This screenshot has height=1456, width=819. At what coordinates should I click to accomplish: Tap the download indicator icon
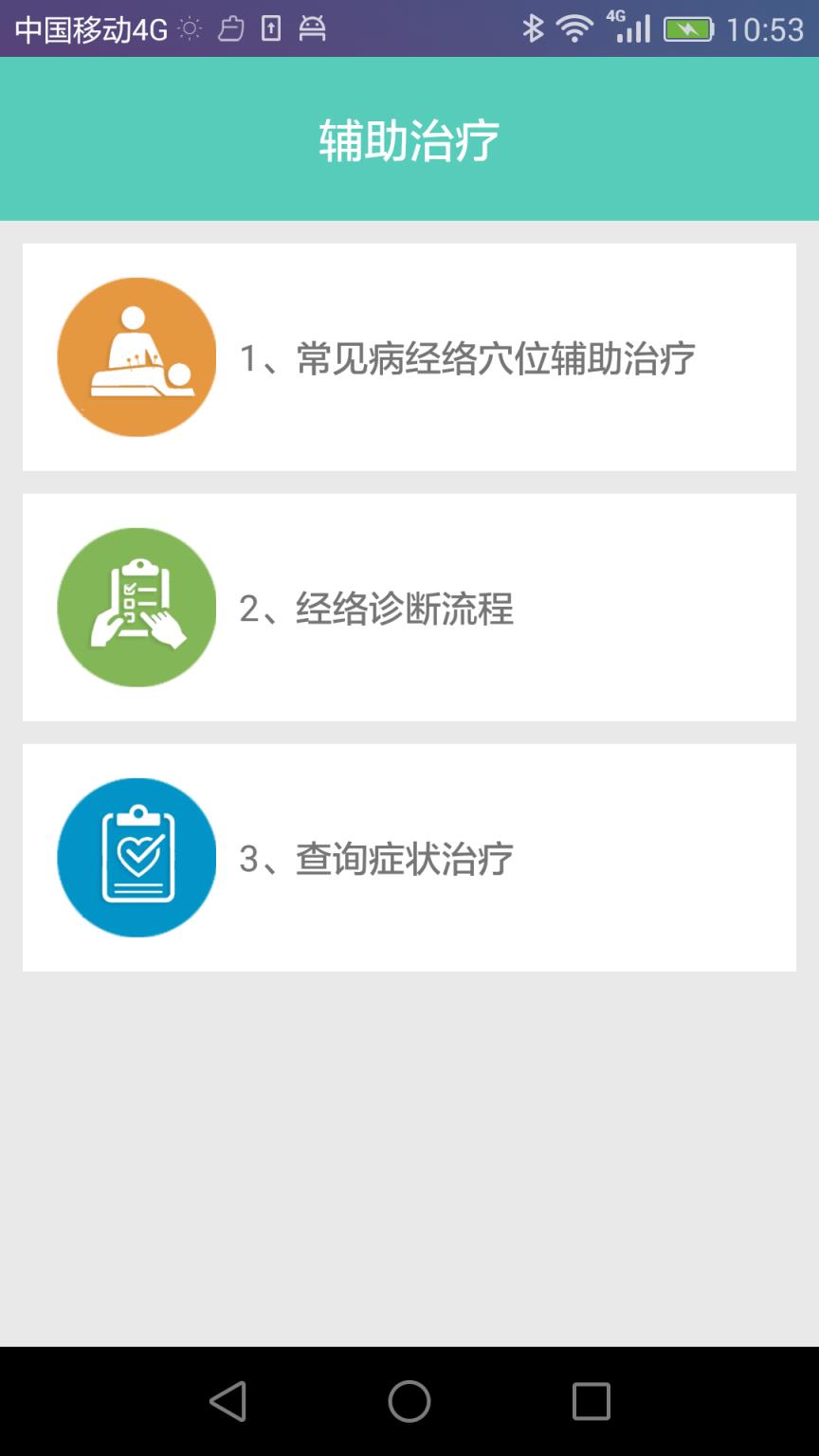tap(270, 29)
